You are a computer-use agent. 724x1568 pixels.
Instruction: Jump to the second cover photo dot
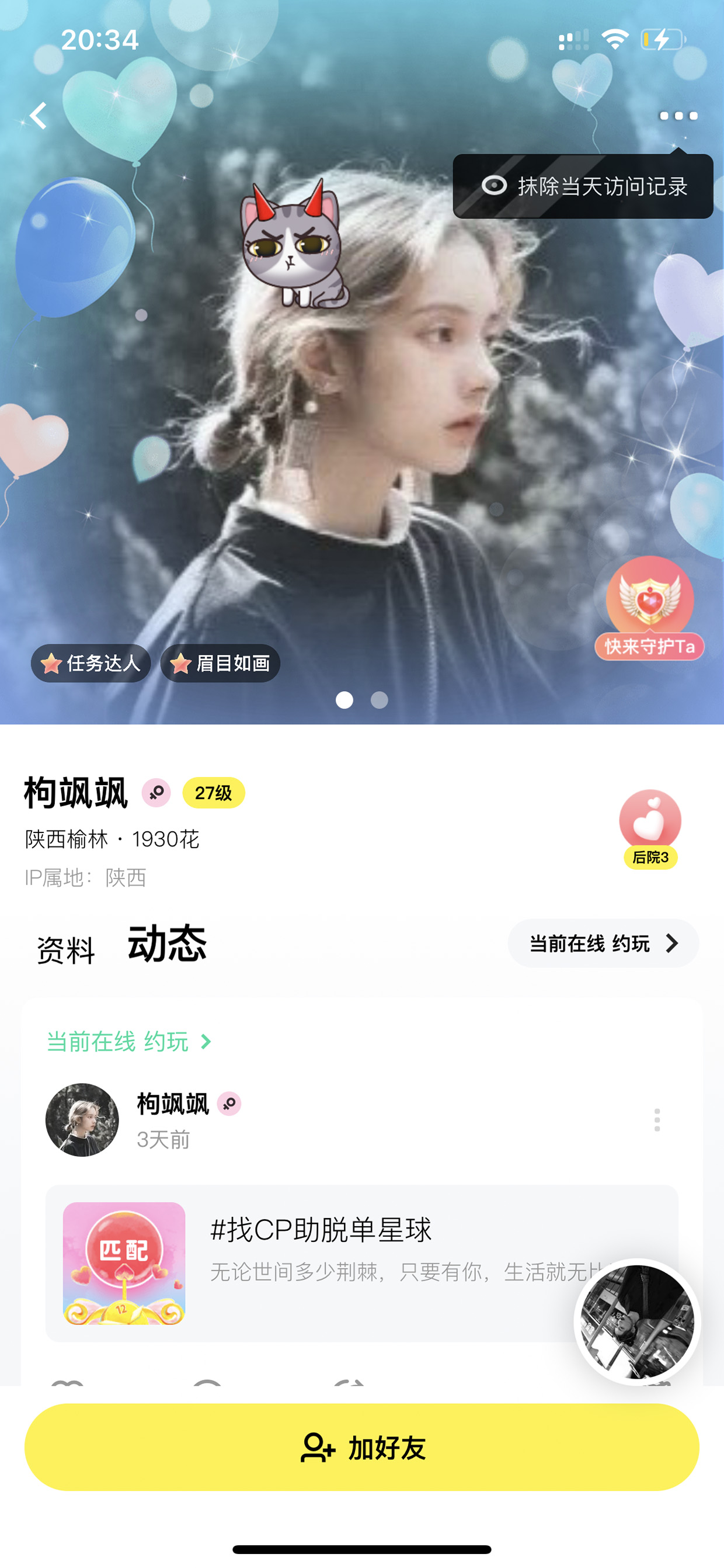[379, 700]
